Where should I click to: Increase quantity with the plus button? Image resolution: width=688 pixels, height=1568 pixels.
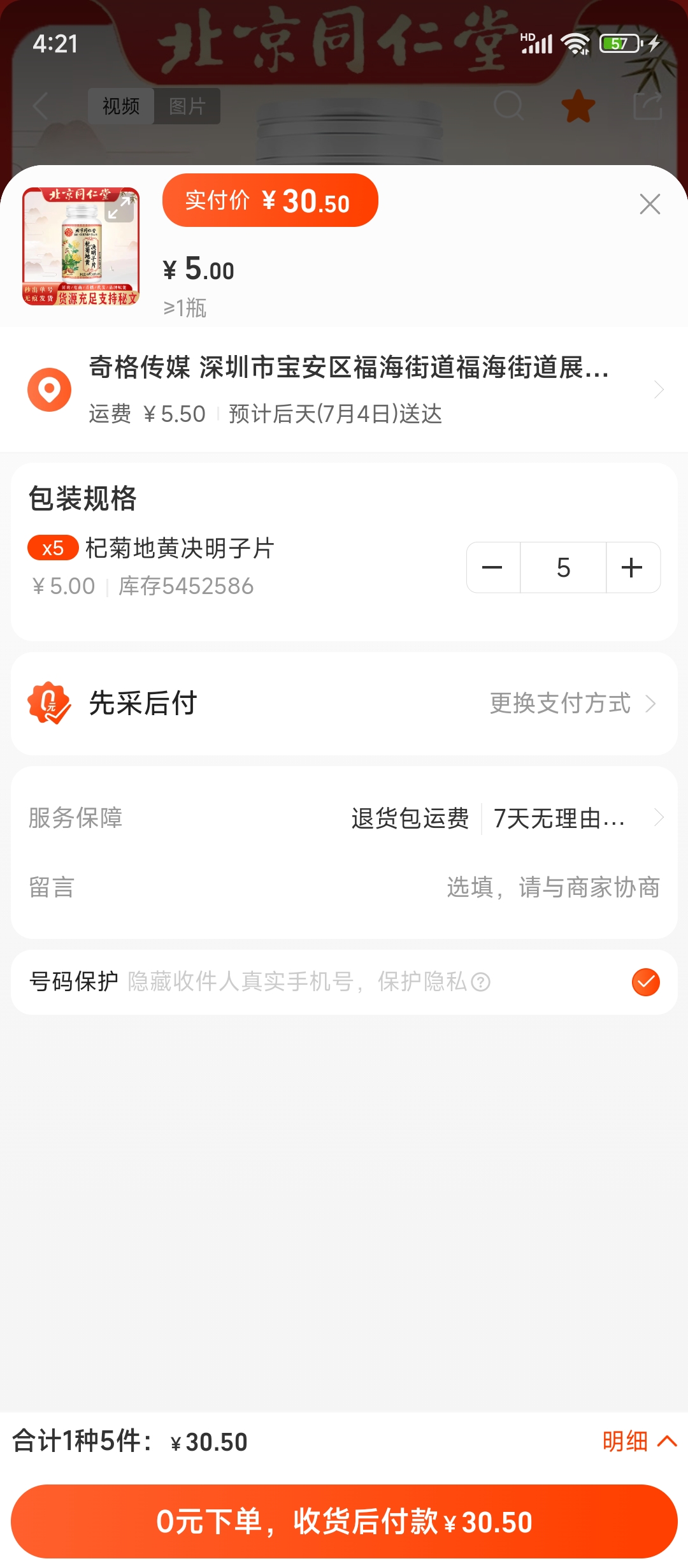pos(632,567)
